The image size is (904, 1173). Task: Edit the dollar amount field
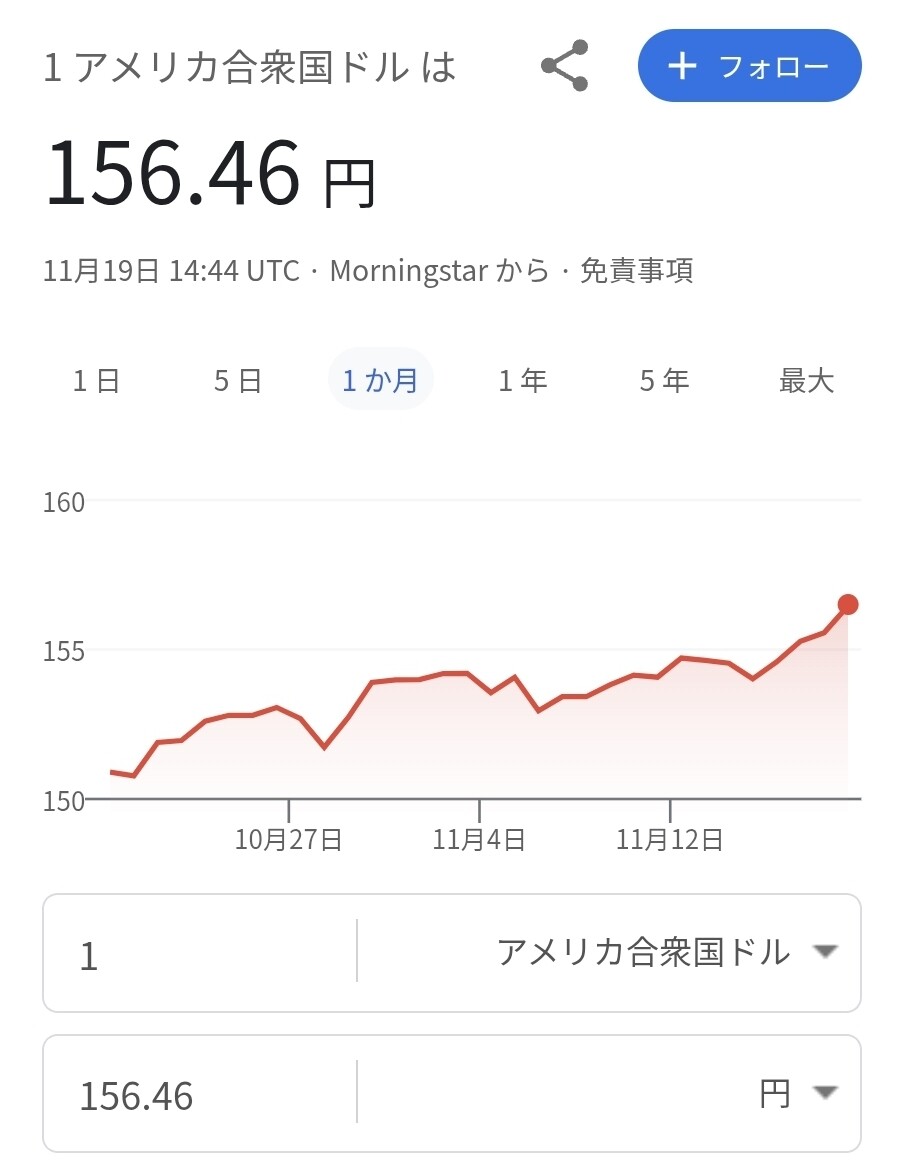200,954
